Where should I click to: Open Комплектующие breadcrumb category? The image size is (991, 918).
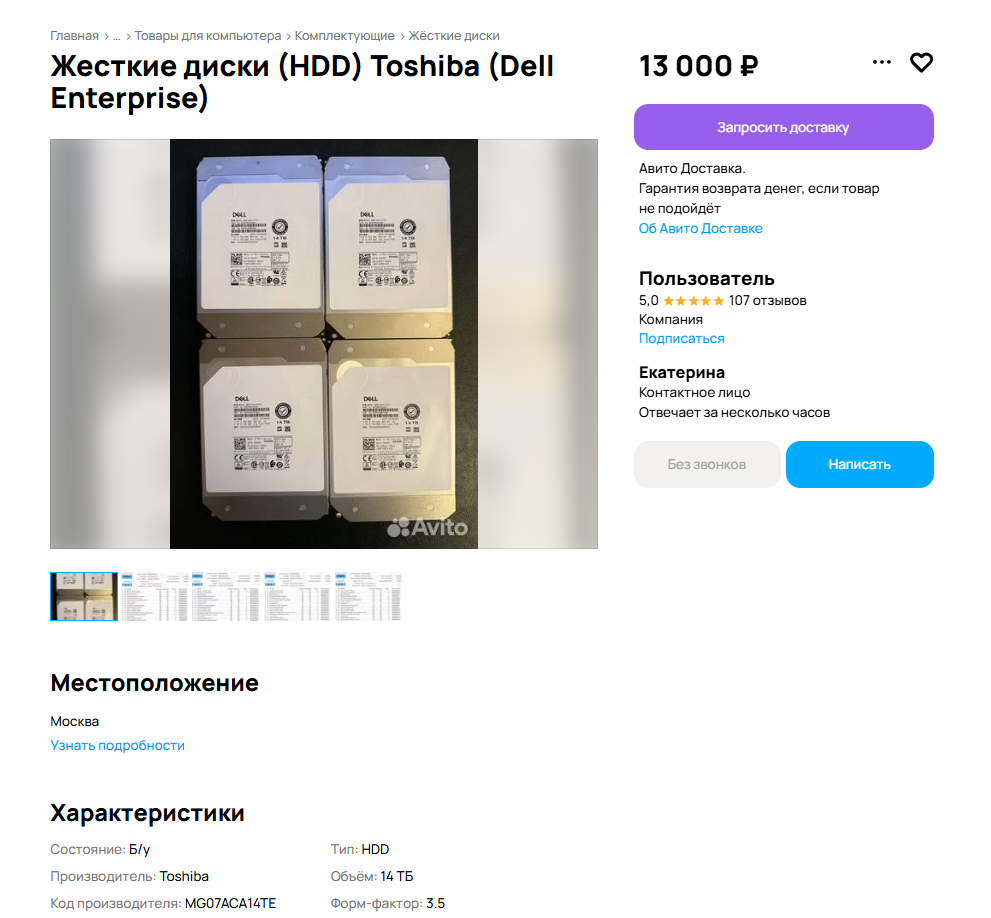[x=344, y=36]
